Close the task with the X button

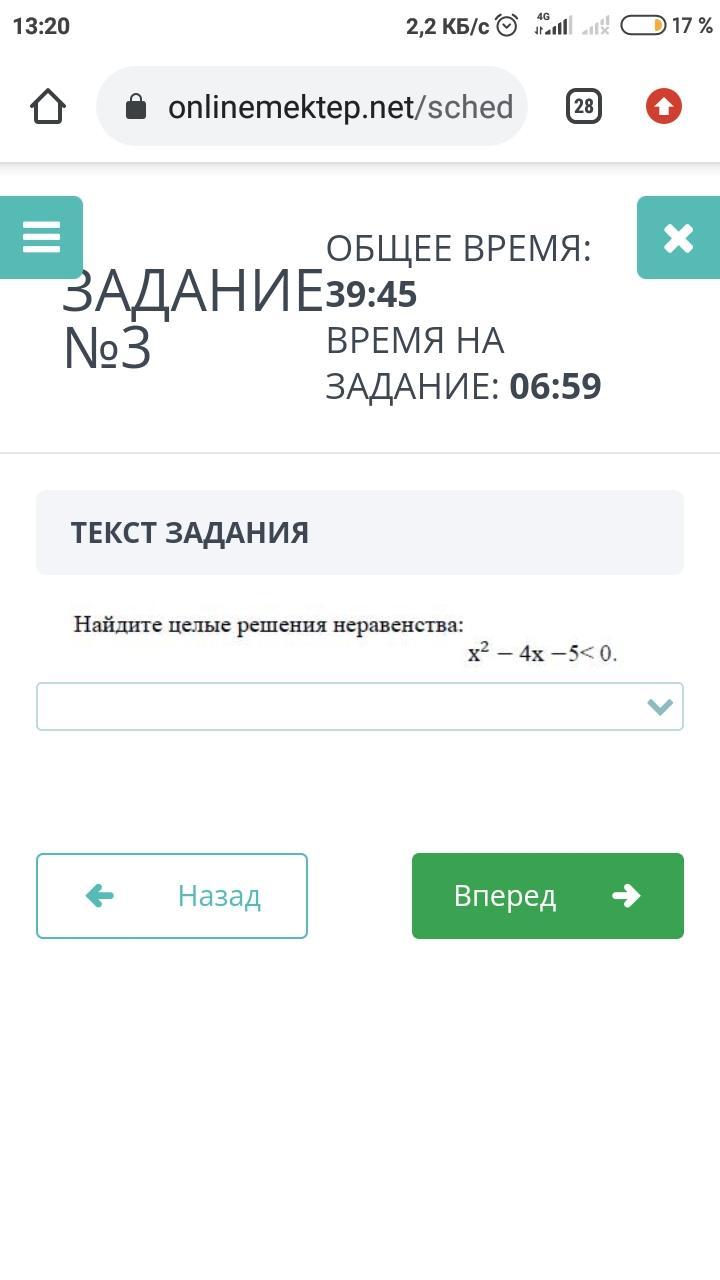pyautogui.click(x=678, y=238)
